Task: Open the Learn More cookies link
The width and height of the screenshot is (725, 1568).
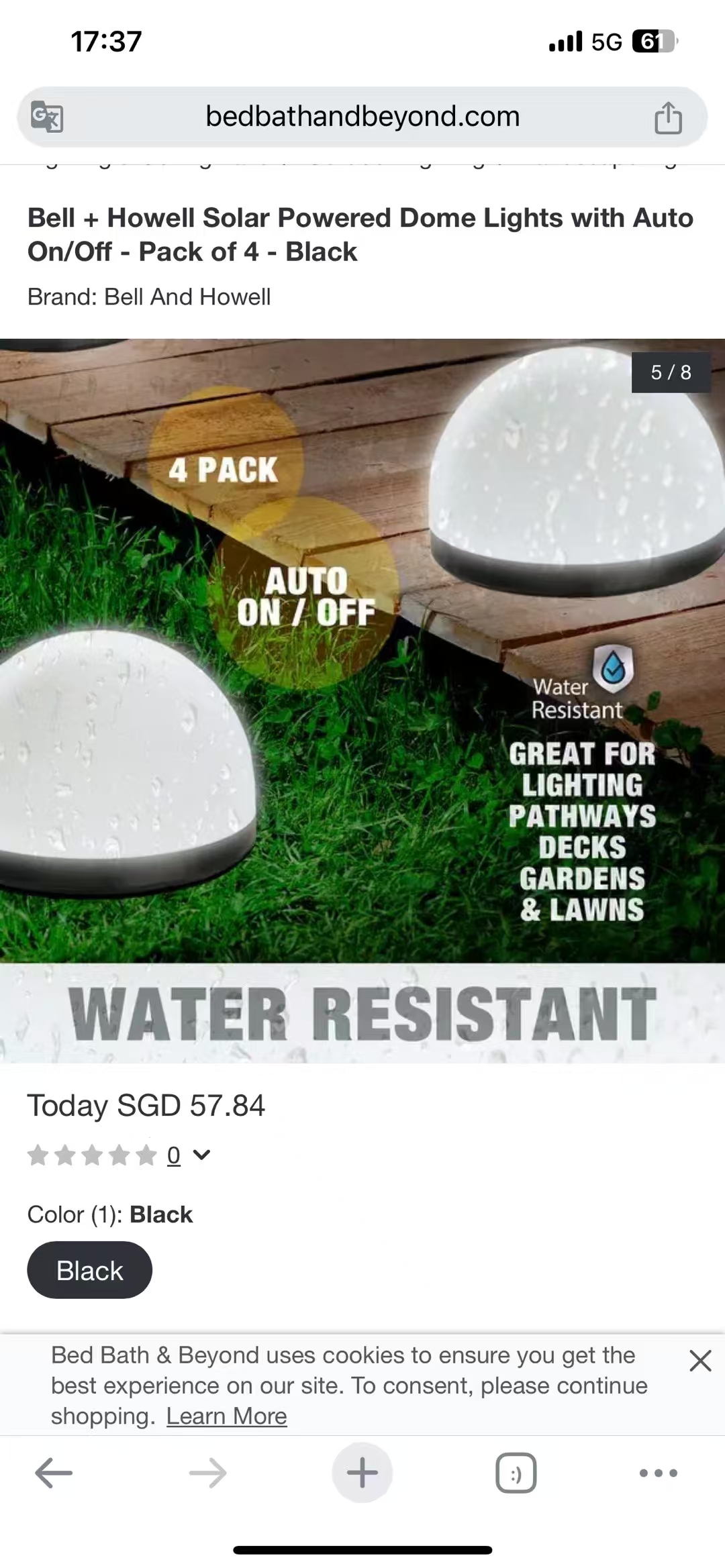Action: 227,1416
